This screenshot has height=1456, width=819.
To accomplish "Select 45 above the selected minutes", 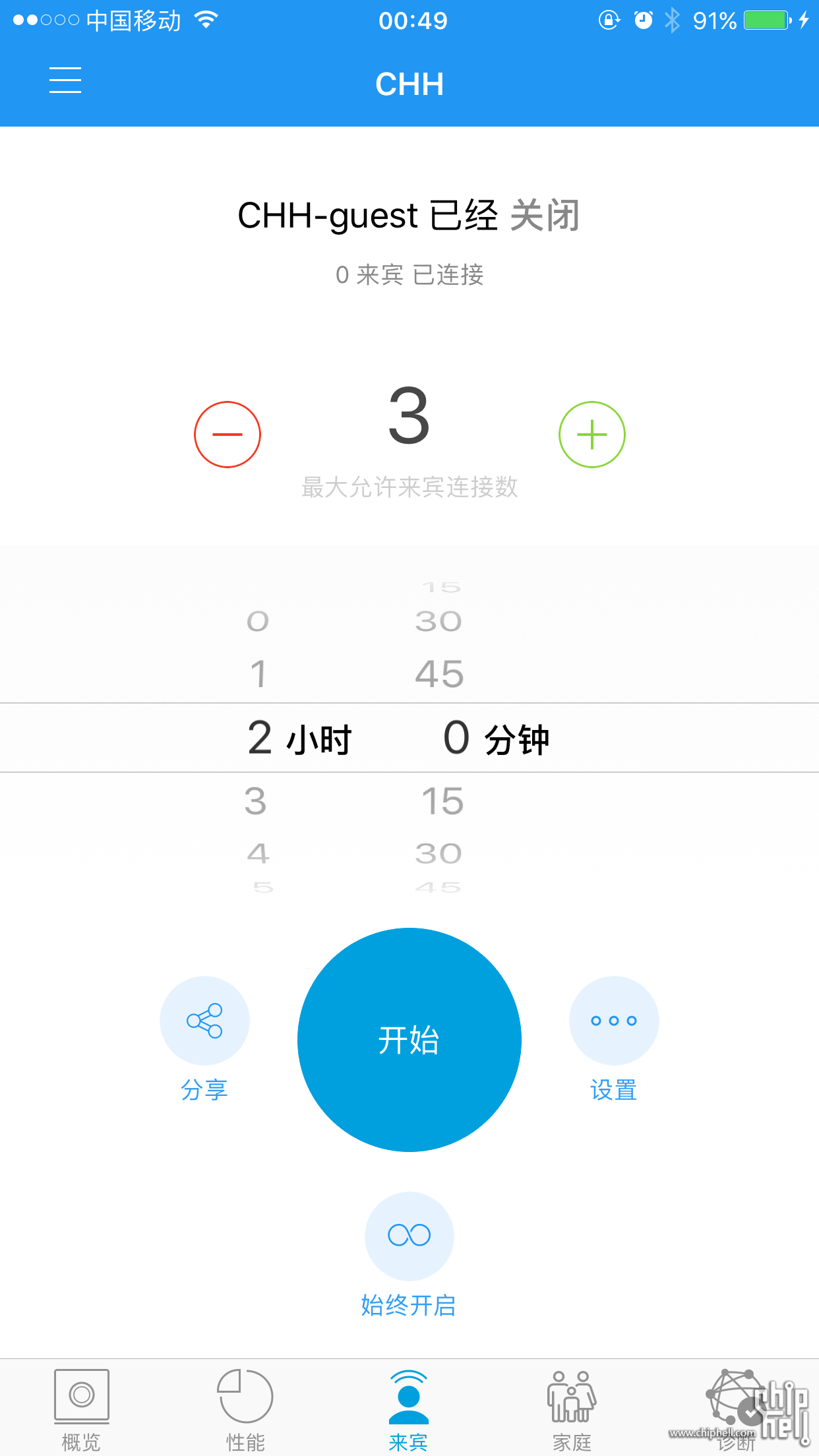I will point(440,674).
